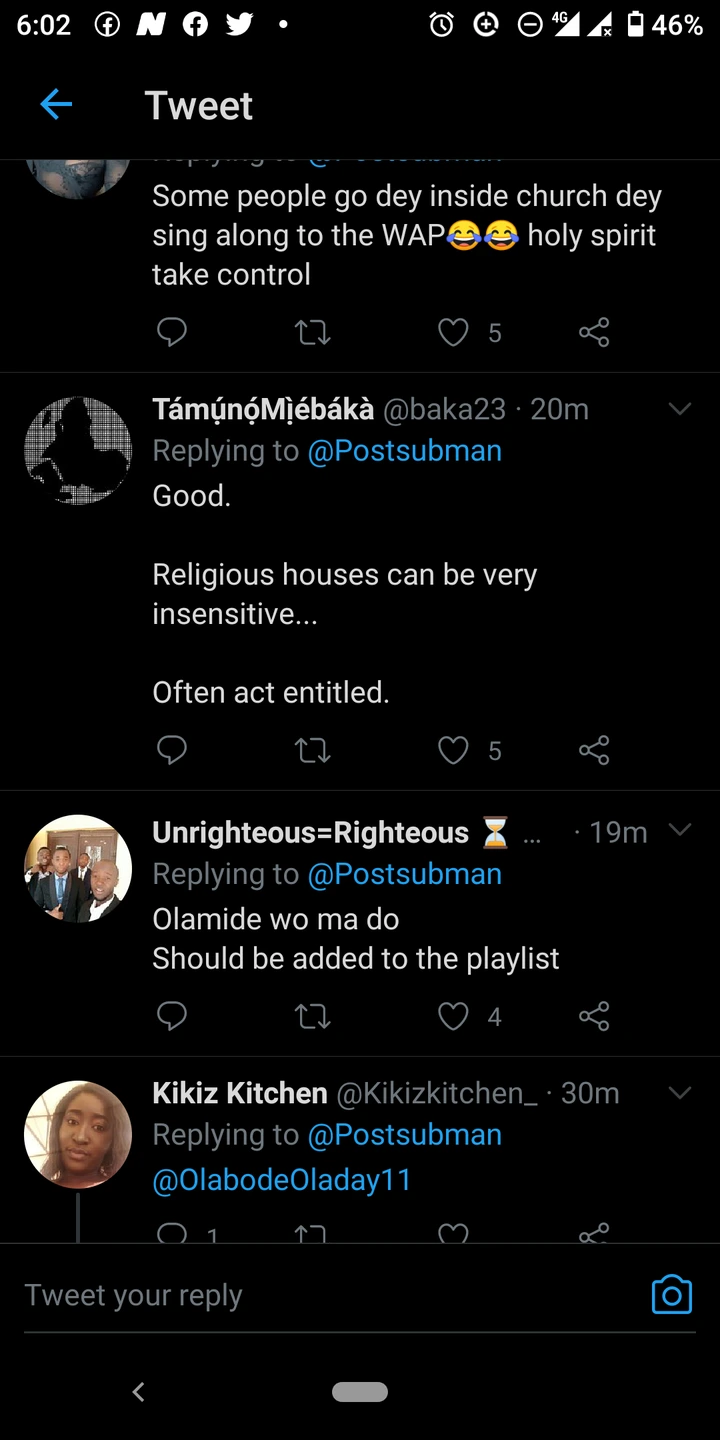Open Kikiz Kitchen's profile picture
720x1440 pixels.
(78, 1134)
